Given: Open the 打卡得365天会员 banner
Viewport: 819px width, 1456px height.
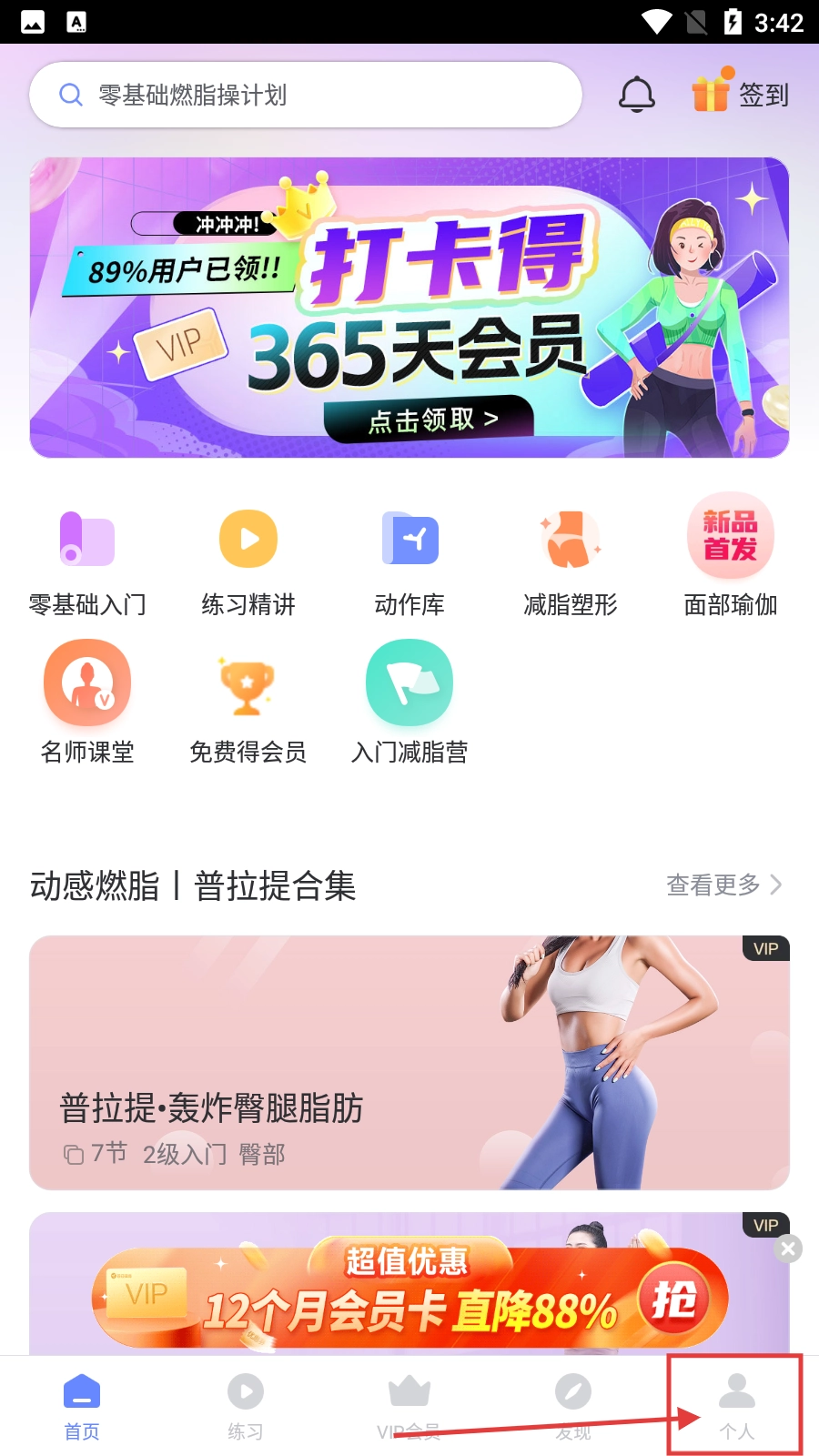Looking at the screenshot, I should click(x=409, y=308).
